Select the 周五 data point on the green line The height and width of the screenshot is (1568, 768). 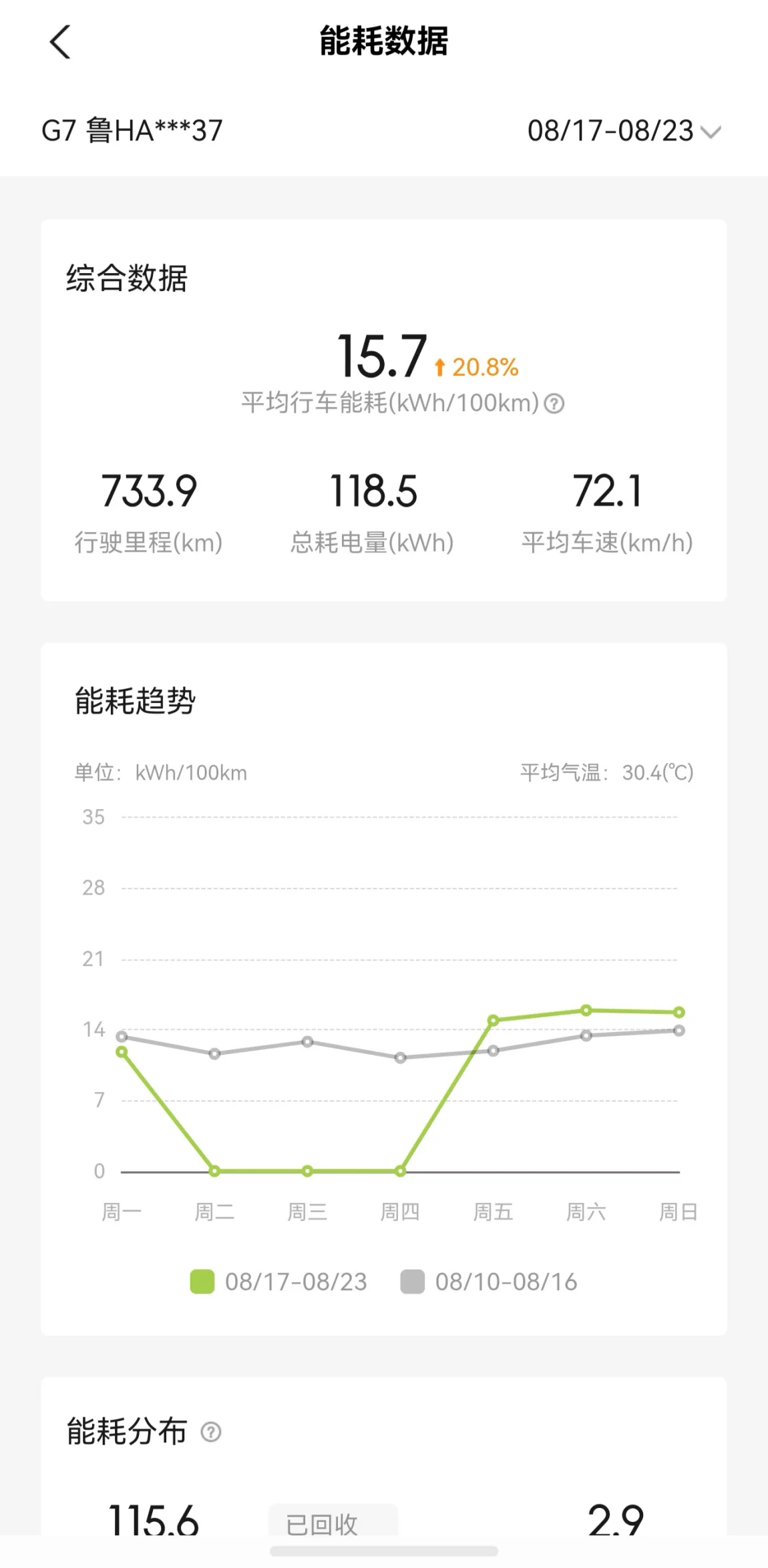click(494, 1020)
